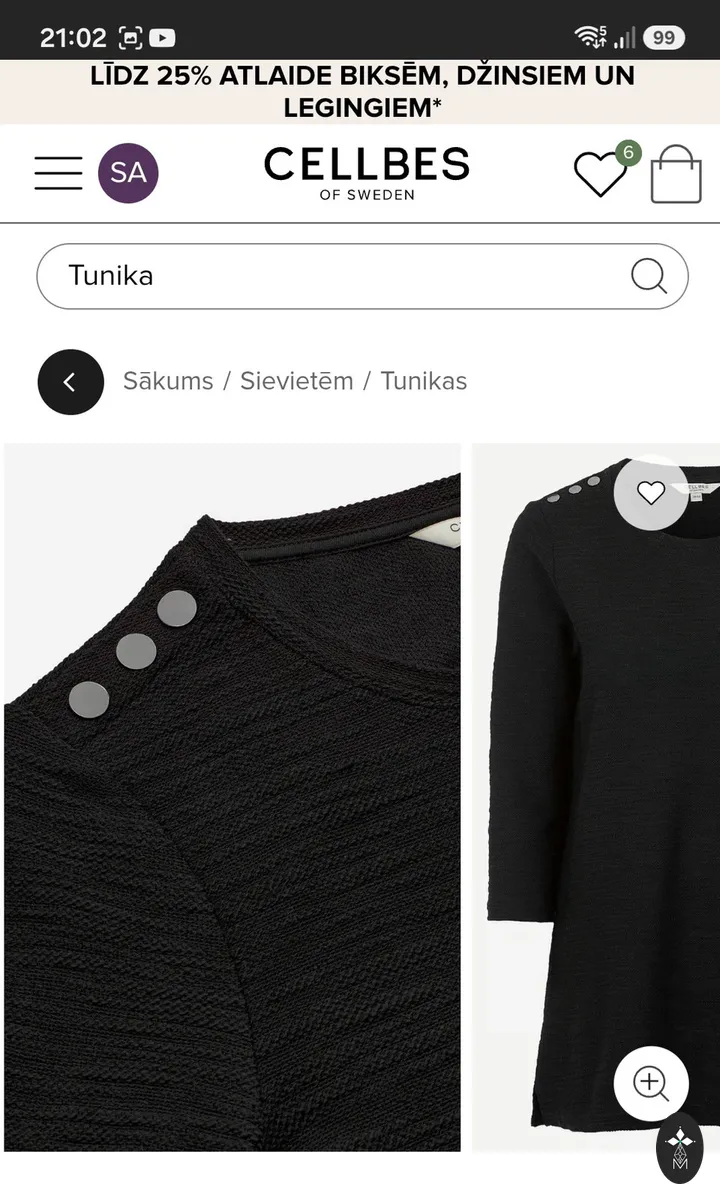Open the discount banner for trousers and leggings
Viewport: 720px width, 1200px height.
click(x=360, y=92)
